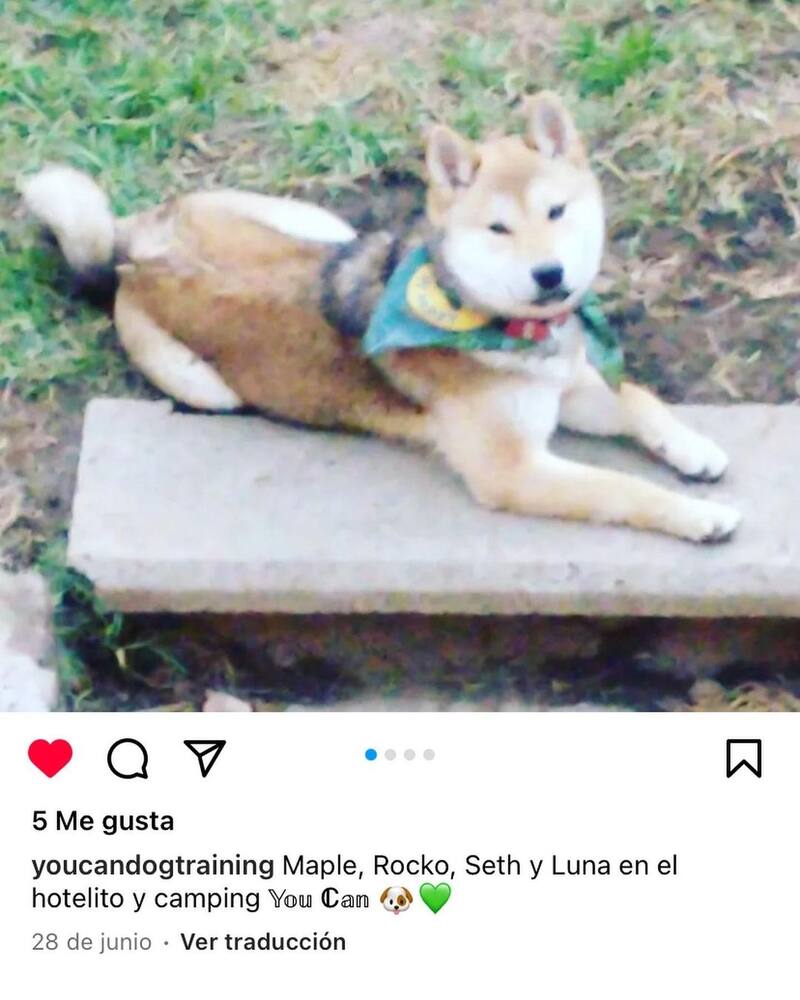Open the dog photo in the carousel

click(400, 355)
